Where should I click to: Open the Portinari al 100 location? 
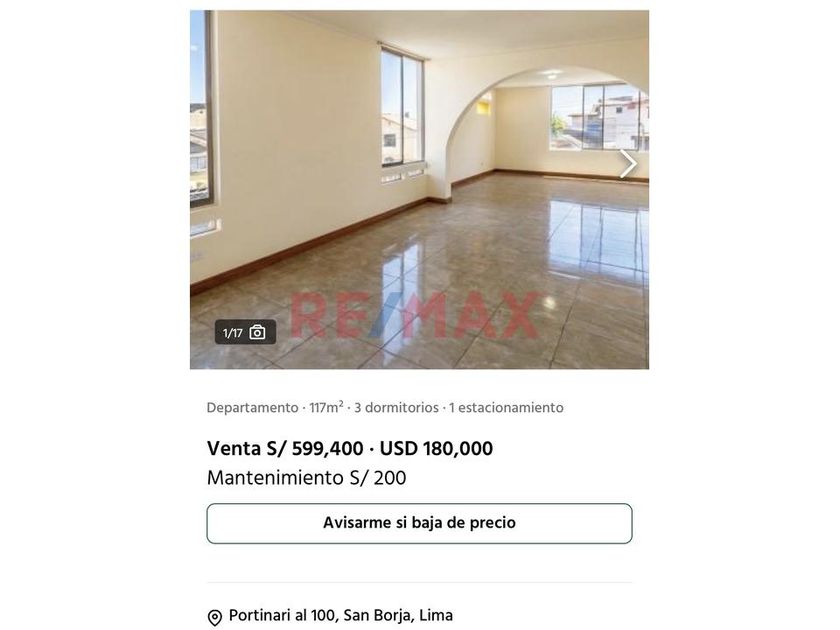point(340,616)
